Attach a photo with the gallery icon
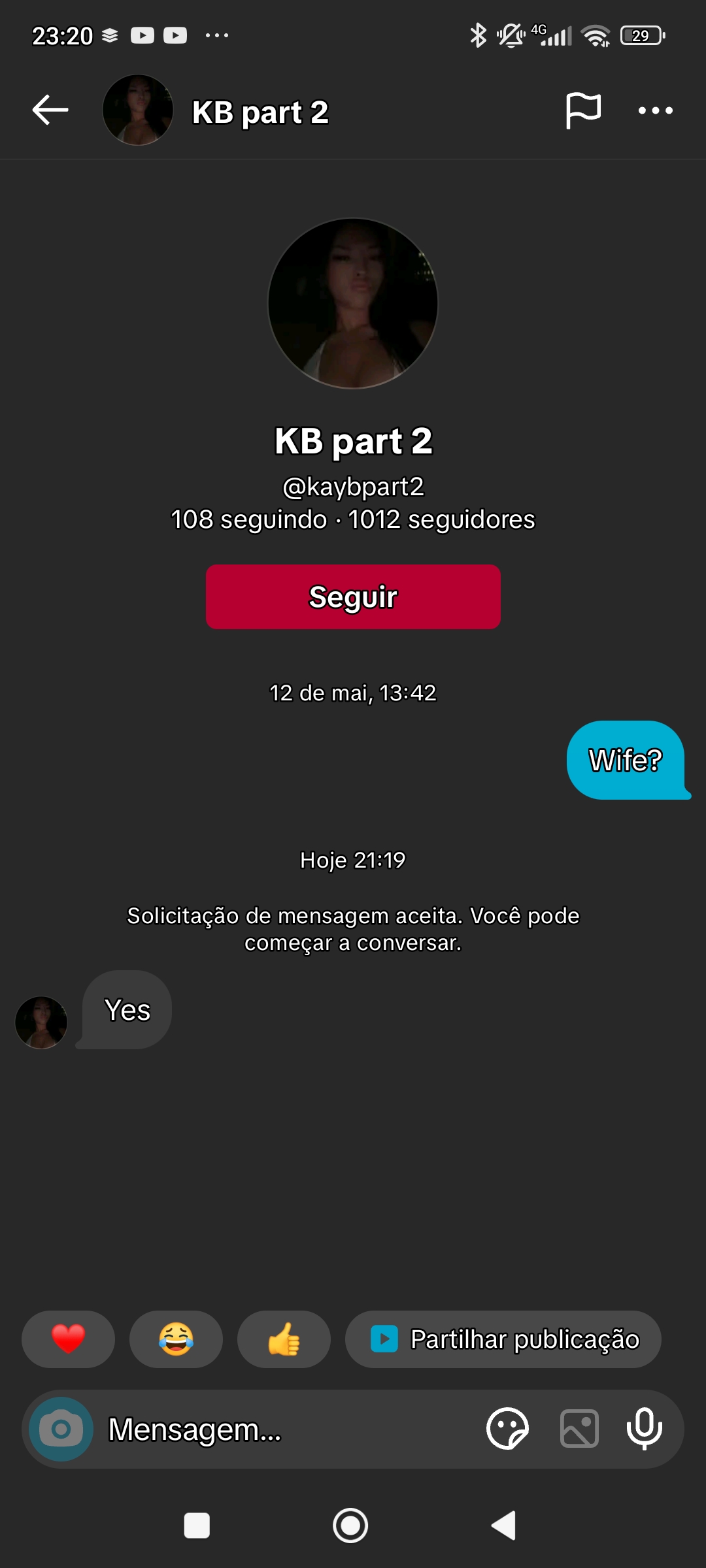 coord(579,1429)
